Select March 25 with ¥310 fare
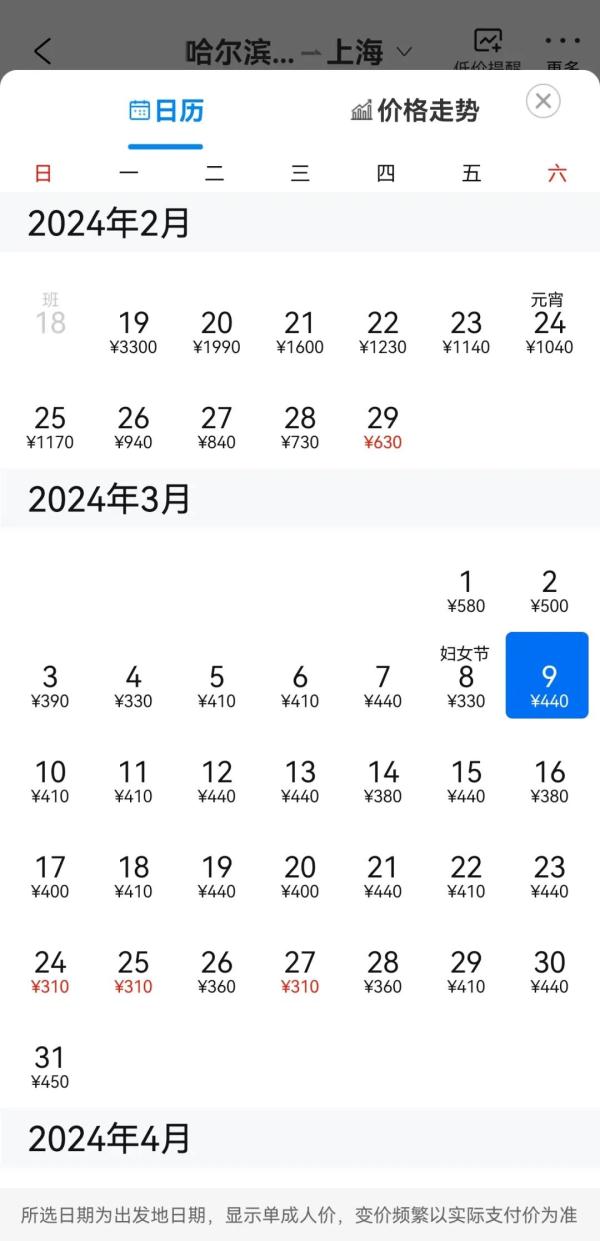The width and height of the screenshot is (600, 1241). click(x=133, y=971)
